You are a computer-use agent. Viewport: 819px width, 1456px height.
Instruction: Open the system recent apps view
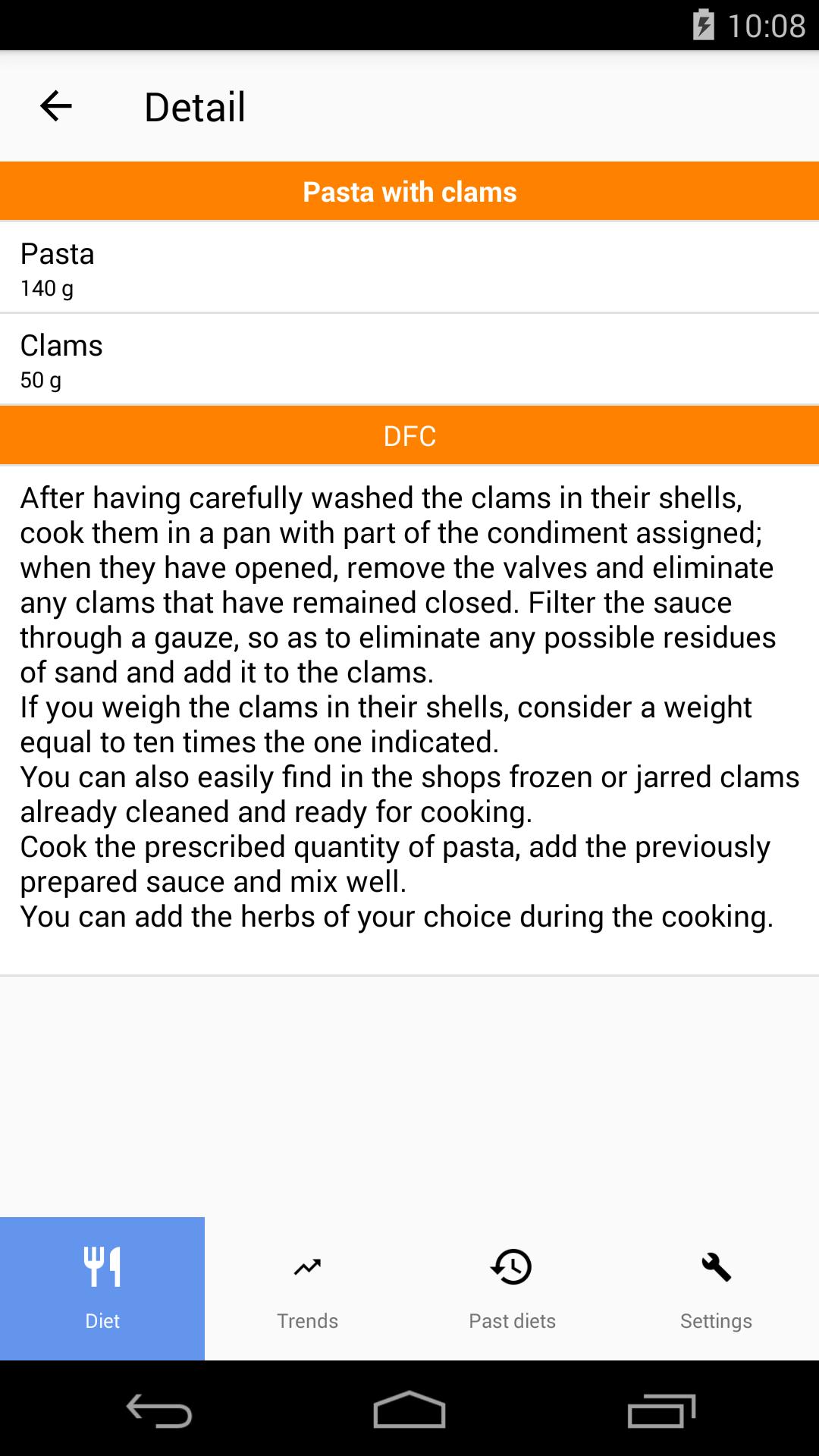pyautogui.click(x=661, y=1409)
